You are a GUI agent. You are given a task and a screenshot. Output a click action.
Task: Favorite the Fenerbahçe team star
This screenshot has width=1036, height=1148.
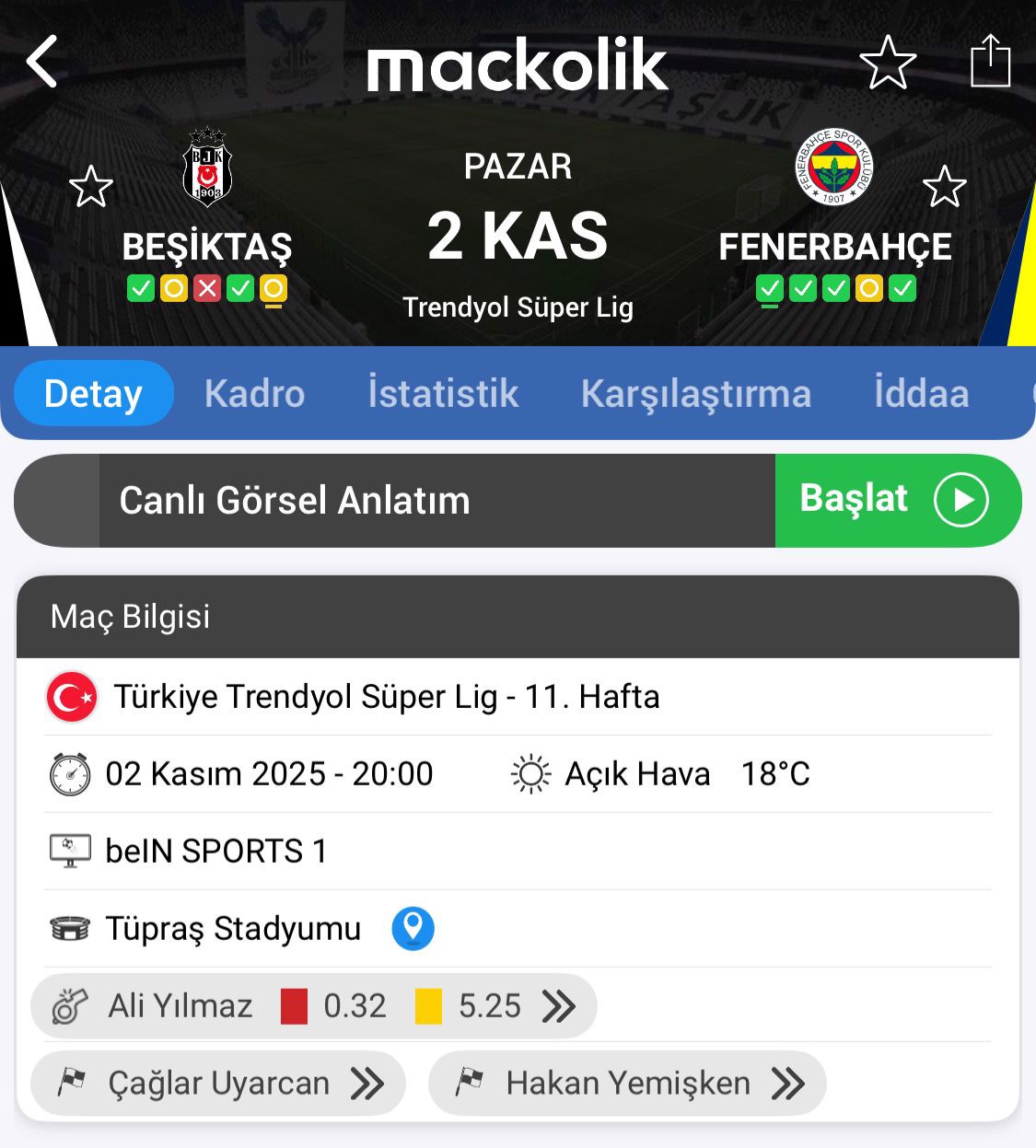944,187
